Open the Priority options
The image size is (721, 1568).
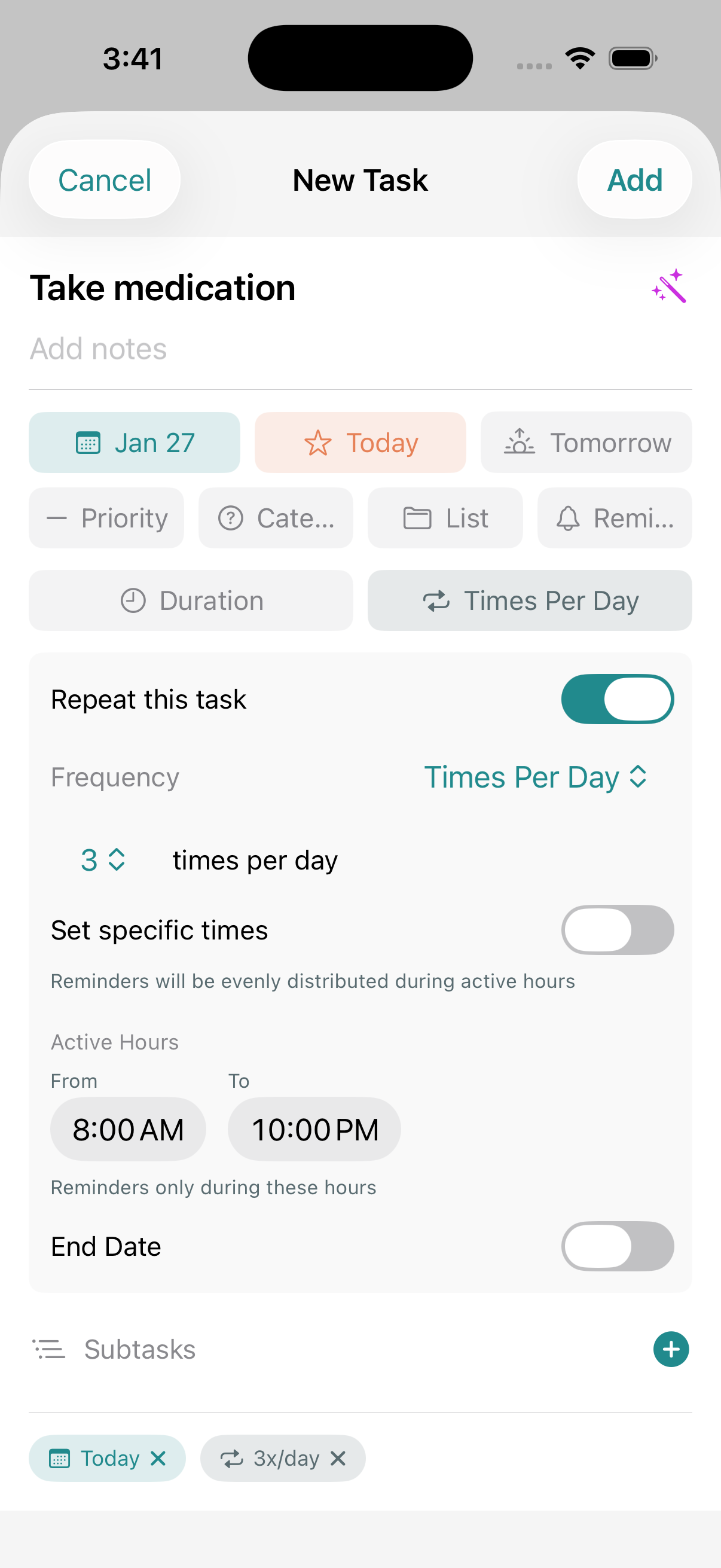[x=106, y=518]
